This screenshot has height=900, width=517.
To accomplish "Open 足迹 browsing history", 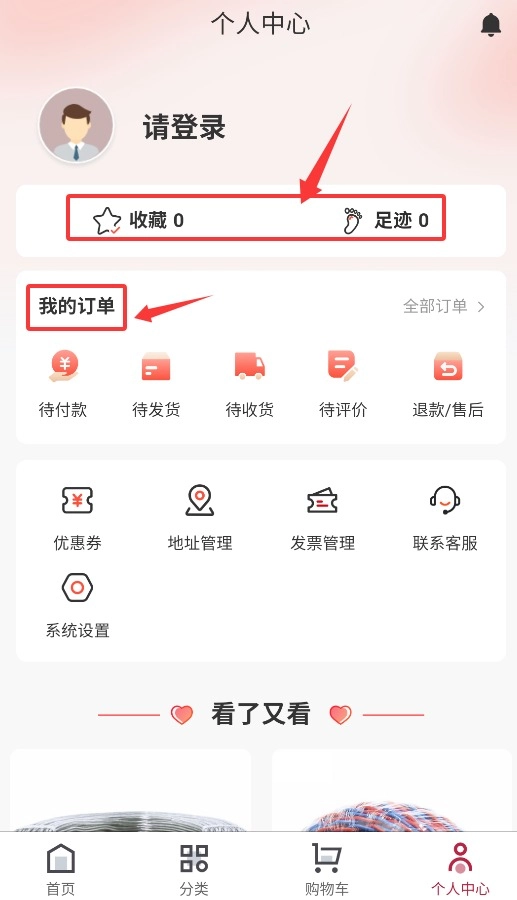I will pos(386,220).
